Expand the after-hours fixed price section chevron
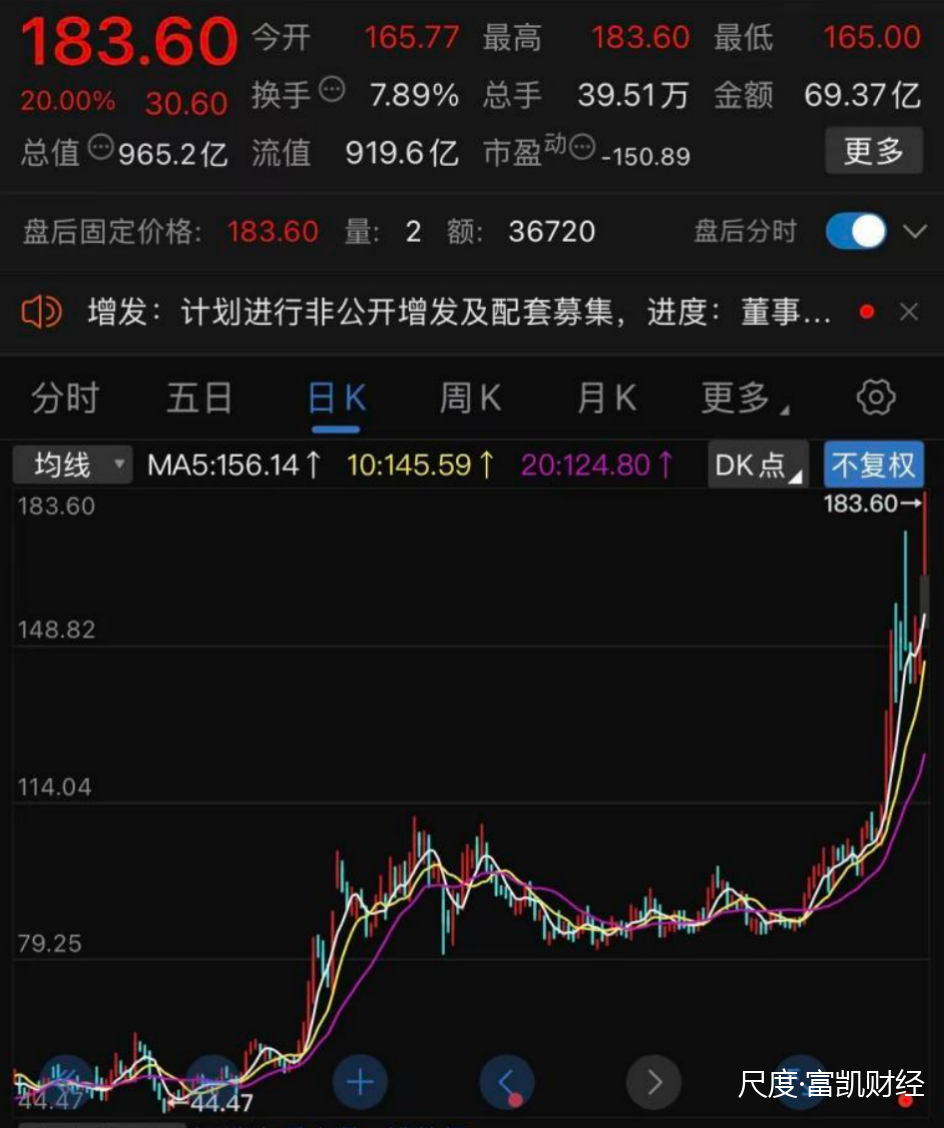This screenshot has height=1128, width=944. (x=915, y=232)
